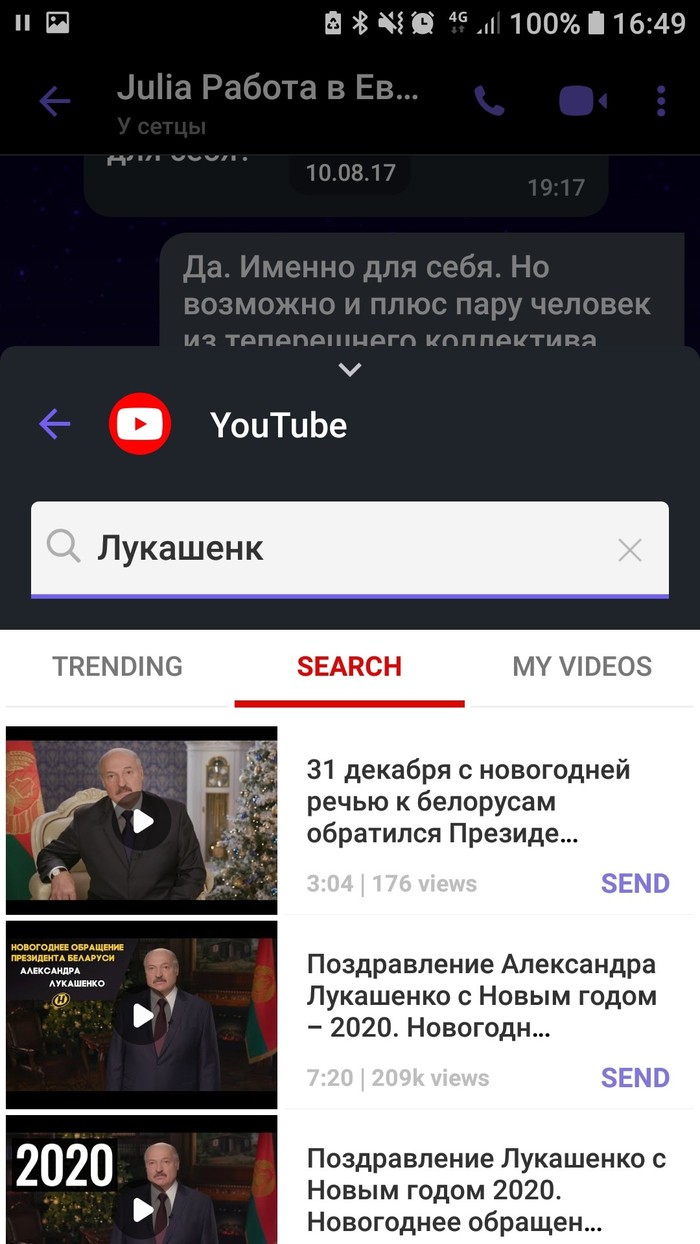Go back from the Julia chat
The image size is (700, 1244).
55,101
